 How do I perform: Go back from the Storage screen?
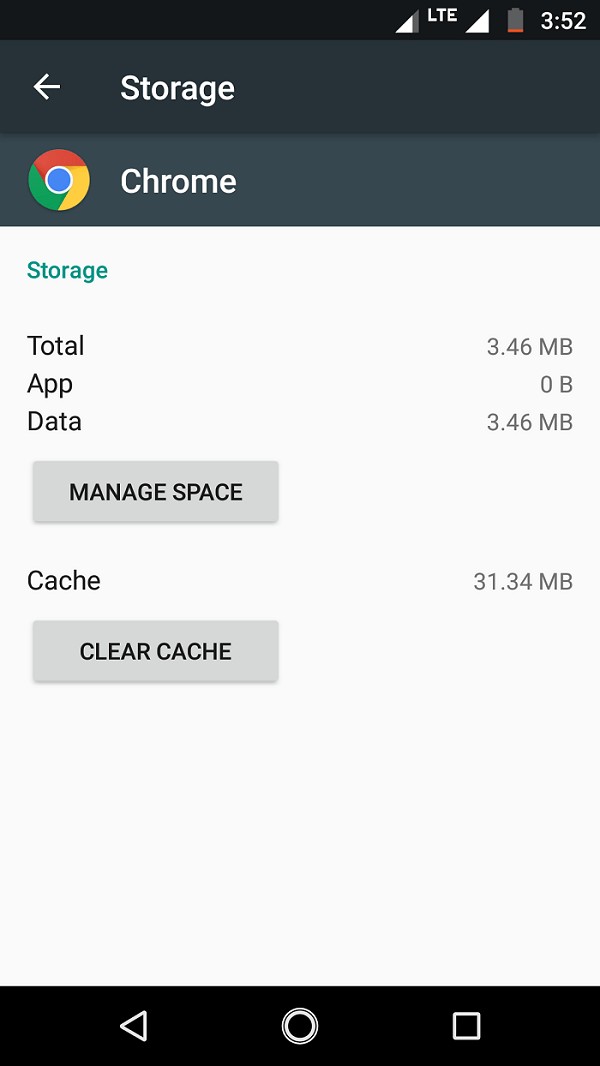click(47, 88)
